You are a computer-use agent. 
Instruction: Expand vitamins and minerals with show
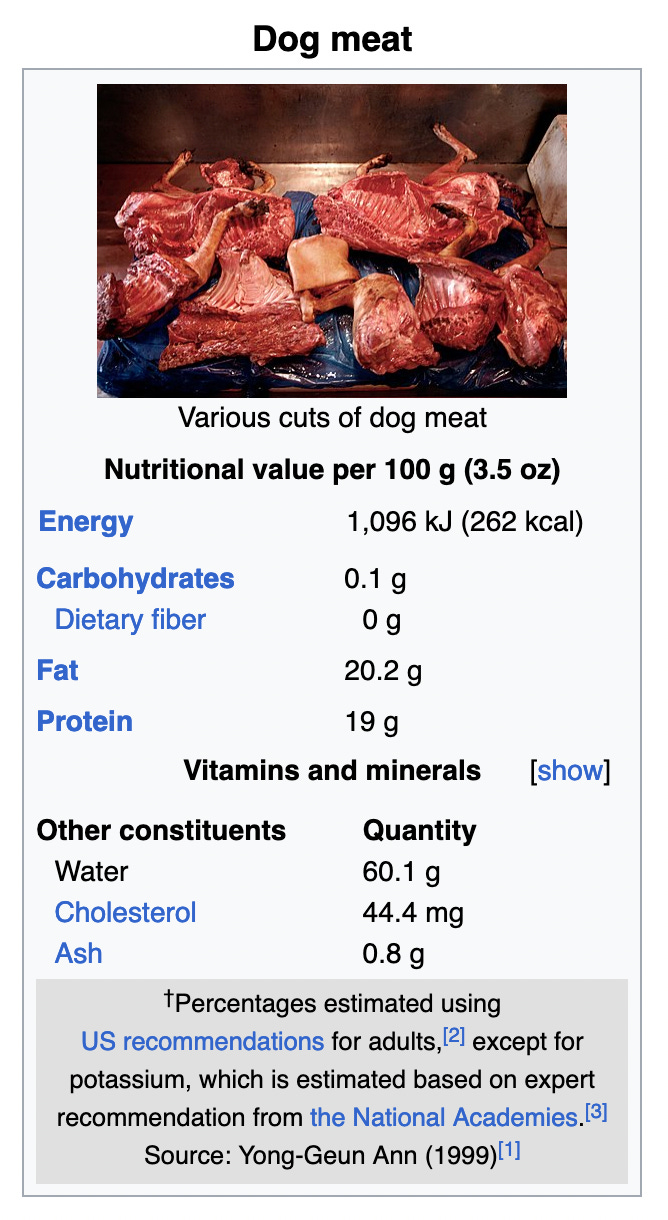[x=571, y=771]
